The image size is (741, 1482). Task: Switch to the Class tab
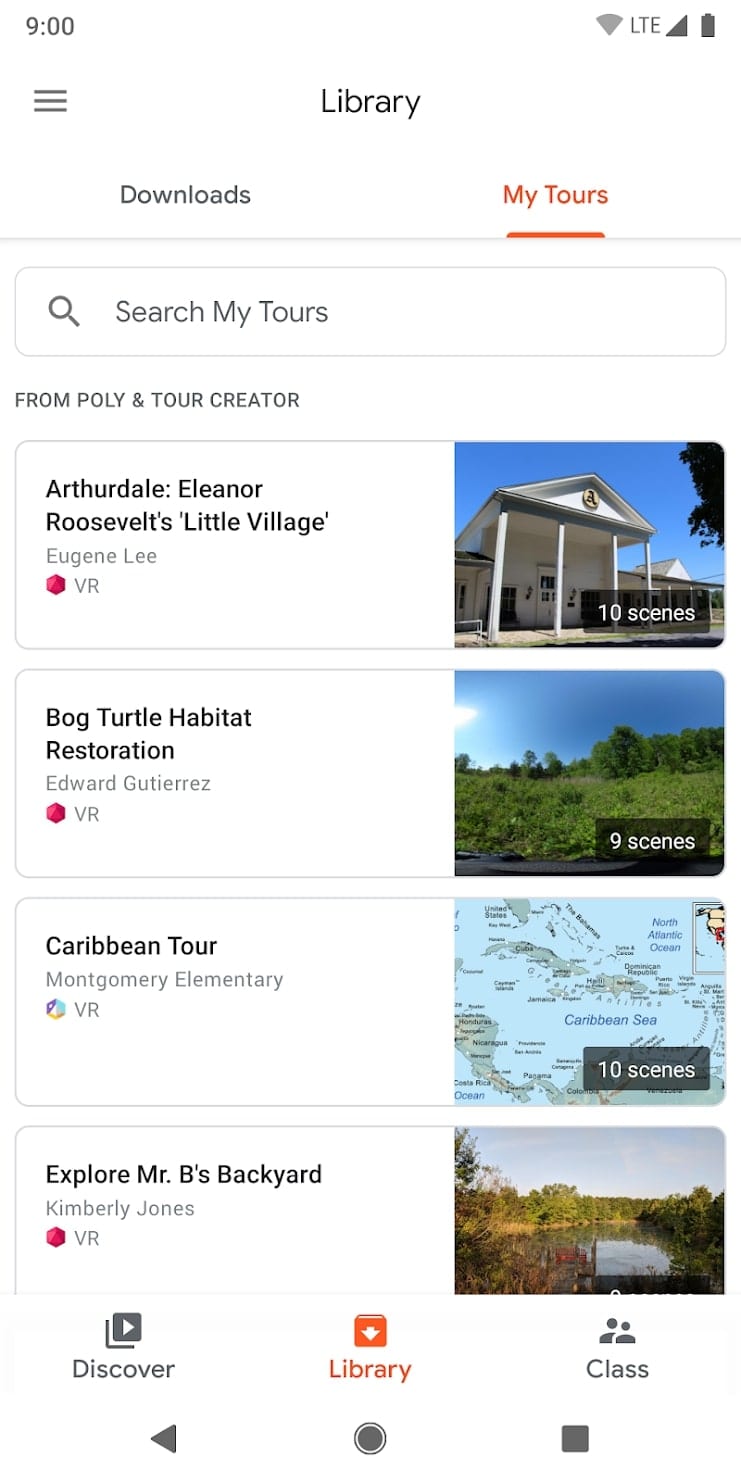click(x=617, y=1346)
